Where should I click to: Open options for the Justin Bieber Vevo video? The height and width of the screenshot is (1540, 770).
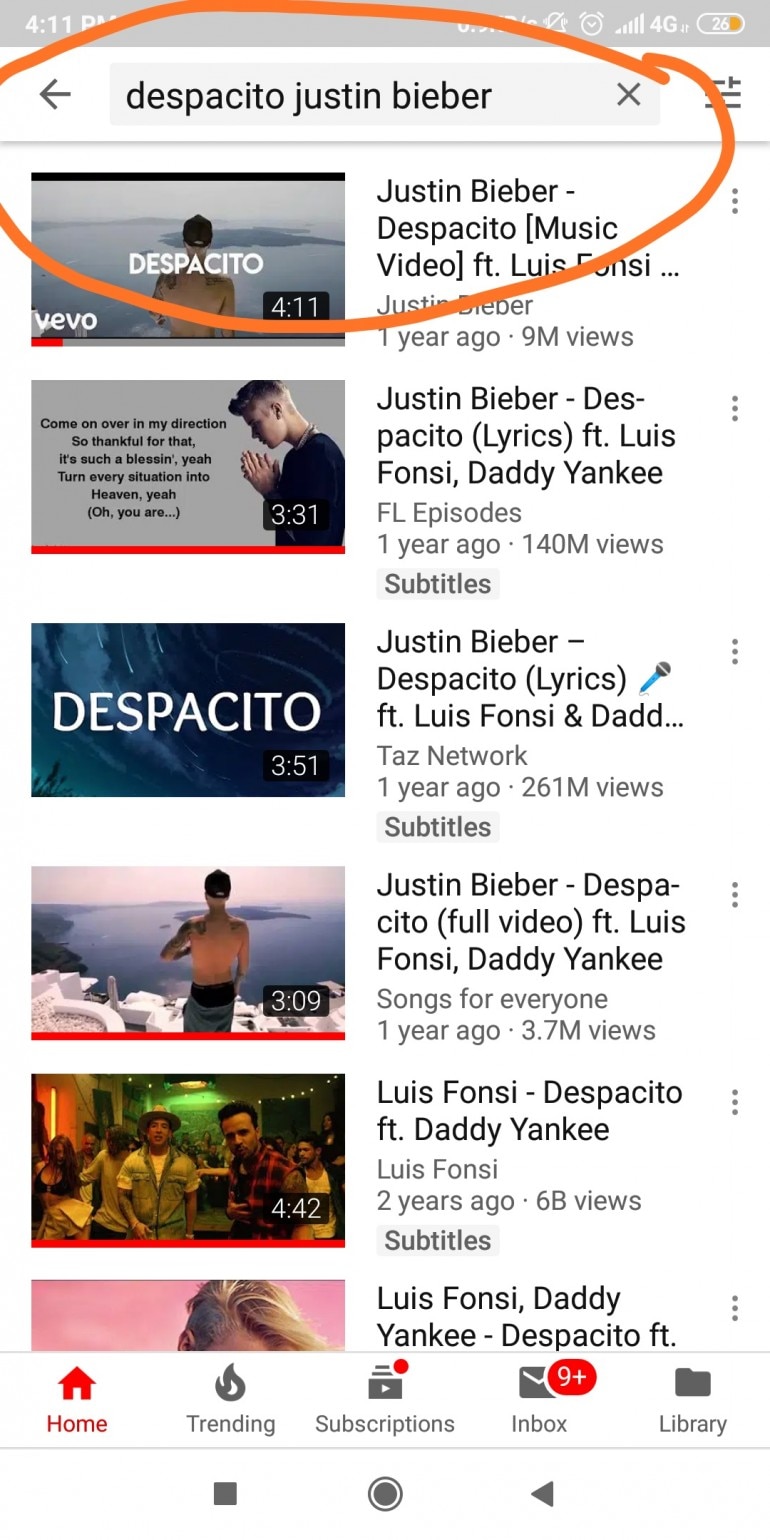click(735, 201)
